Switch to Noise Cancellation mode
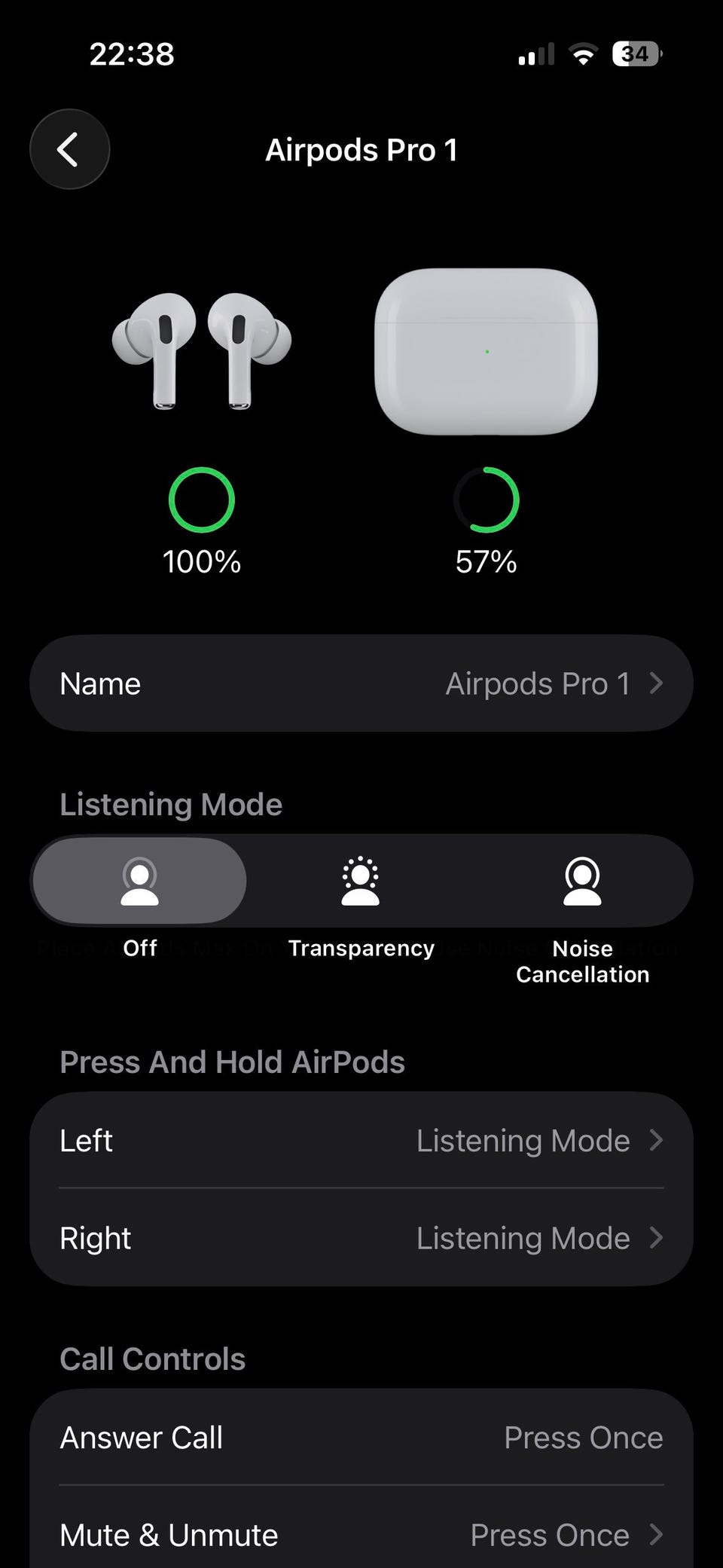This screenshot has height=1568, width=723. (582, 881)
